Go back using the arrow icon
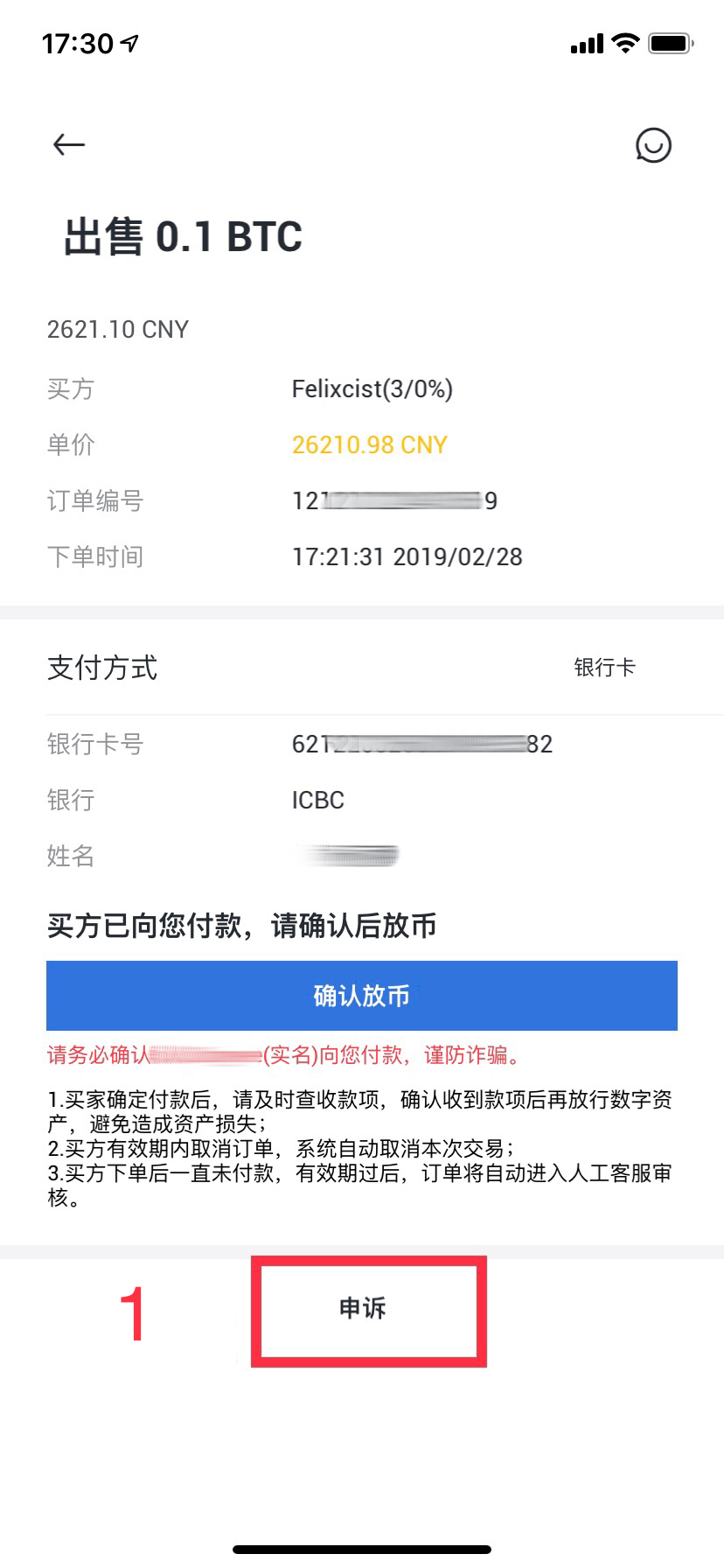Image resolution: width=724 pixels, height=1568 pixels. click(69, 145)
